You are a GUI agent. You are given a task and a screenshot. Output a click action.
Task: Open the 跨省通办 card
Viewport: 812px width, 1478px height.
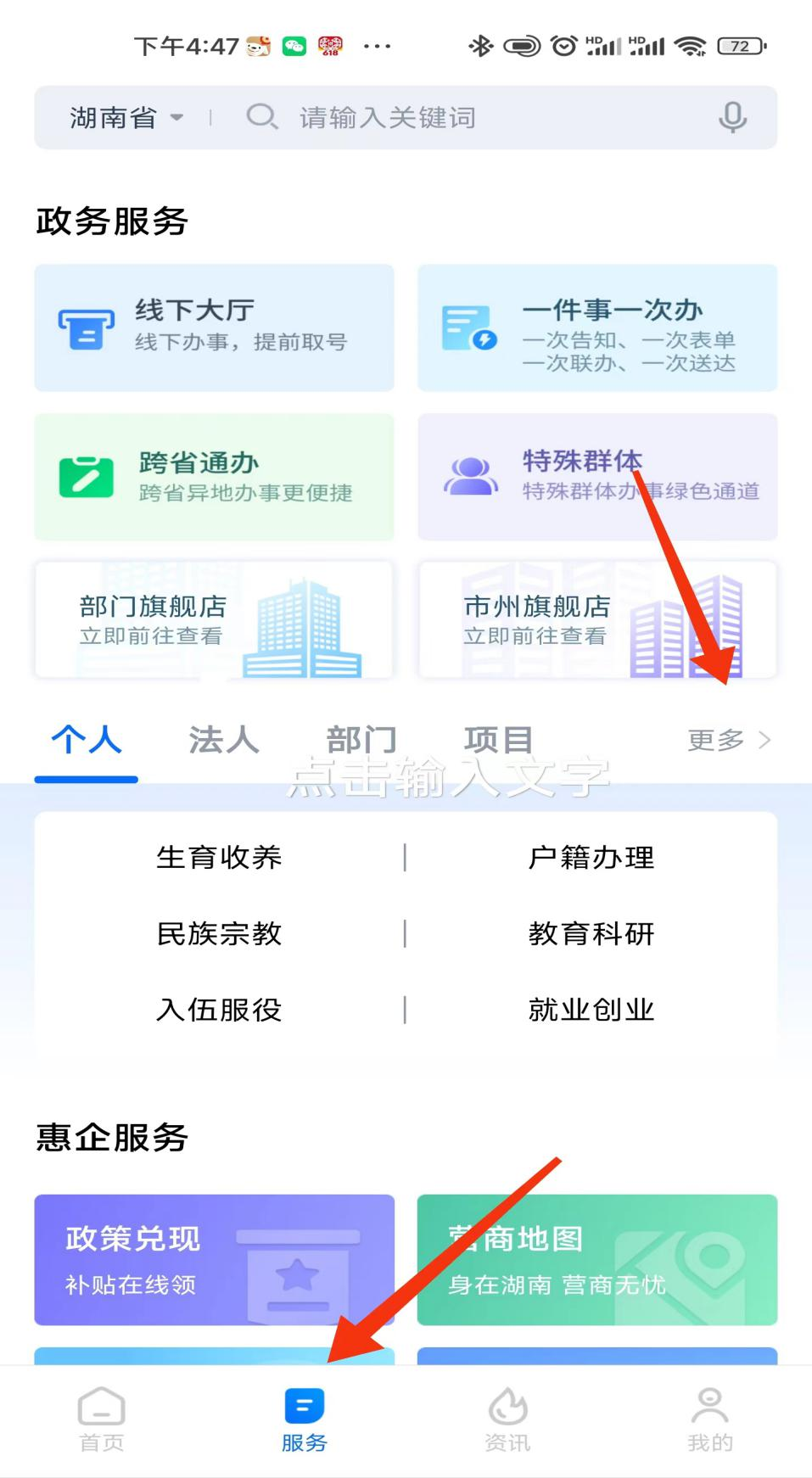tap(214, 477)
